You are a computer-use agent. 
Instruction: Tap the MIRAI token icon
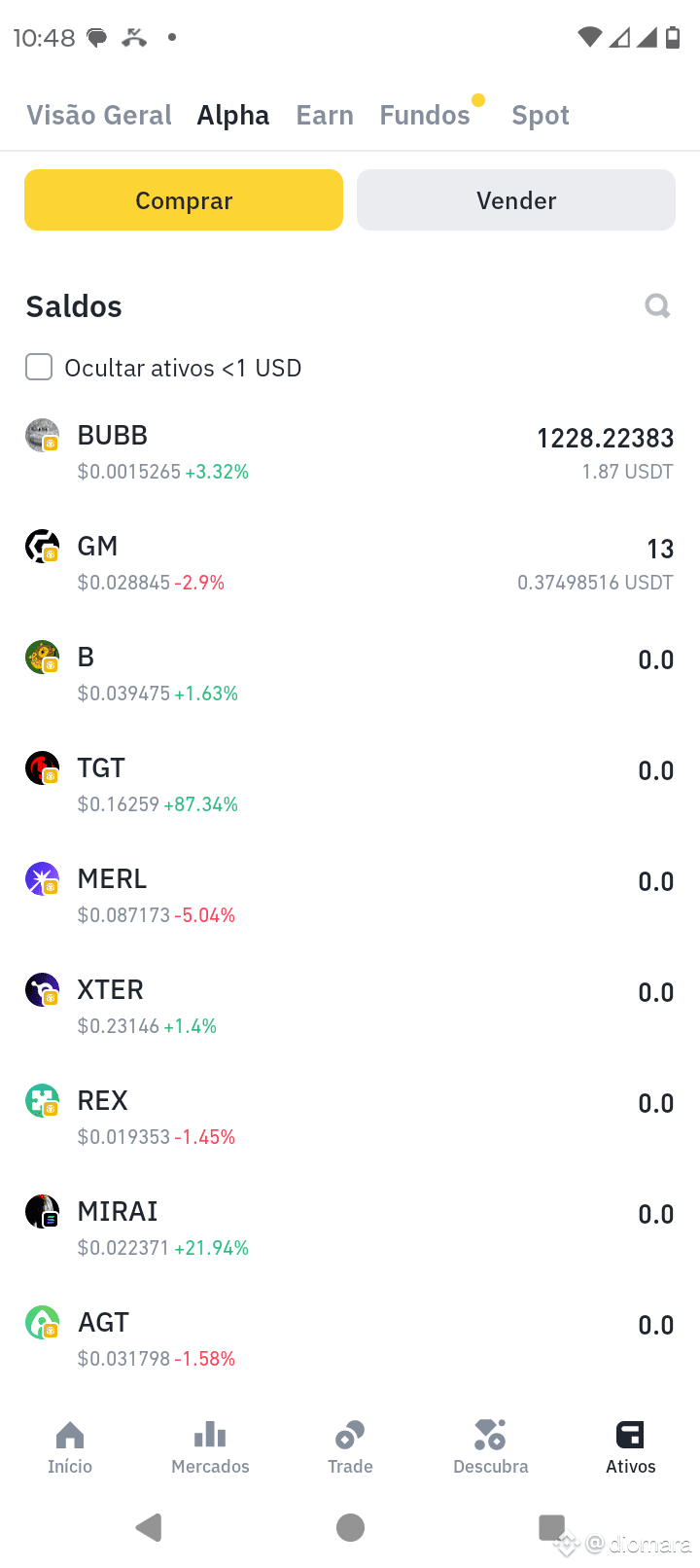point(42,1211)
